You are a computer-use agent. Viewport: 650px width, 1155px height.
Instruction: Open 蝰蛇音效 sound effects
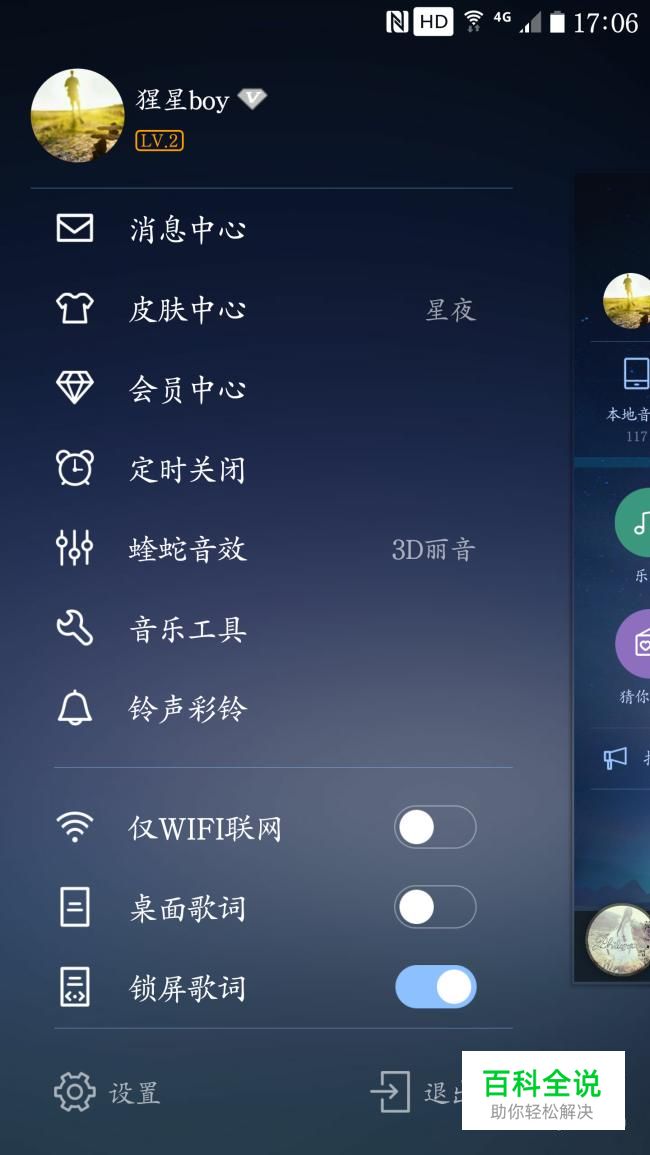187,549
